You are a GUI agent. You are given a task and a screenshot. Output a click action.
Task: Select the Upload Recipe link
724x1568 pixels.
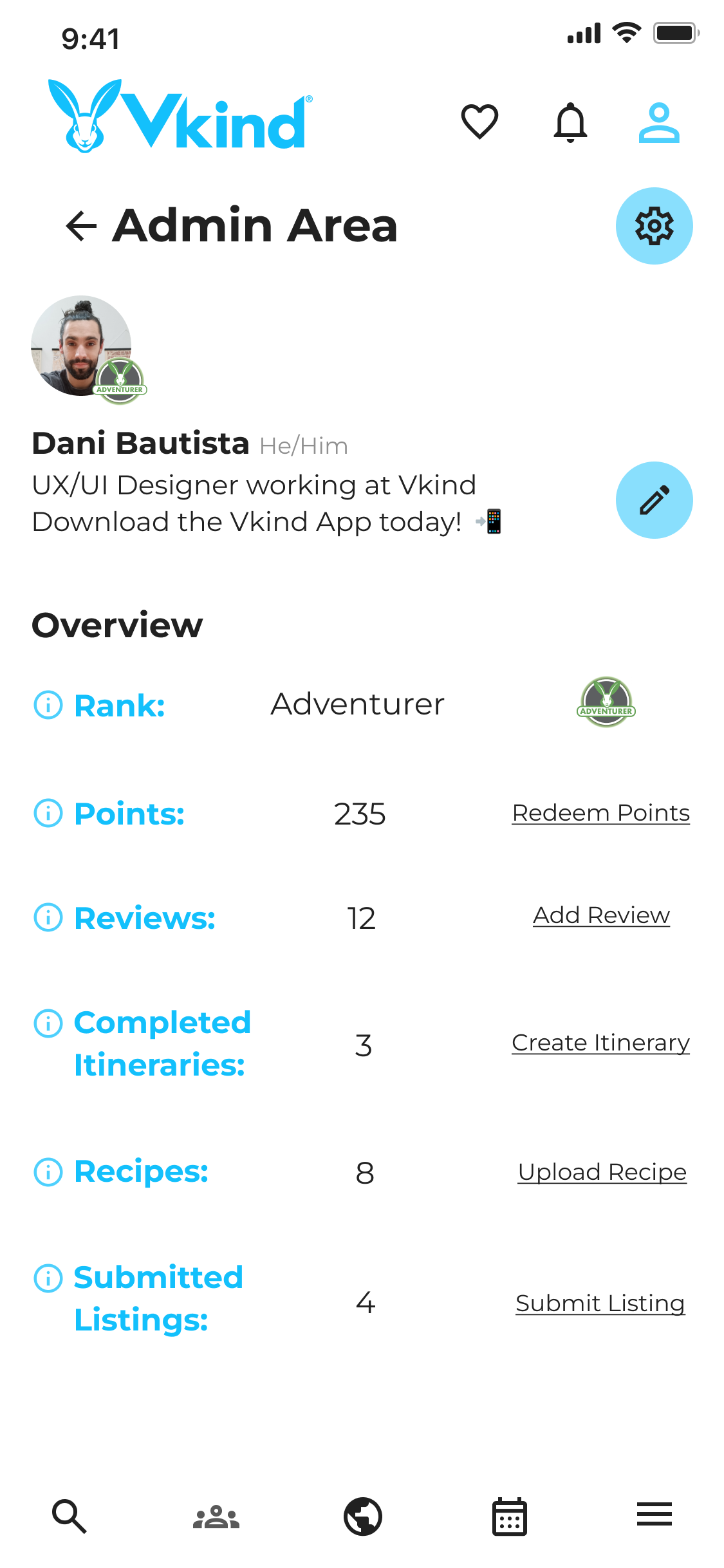[602, 1172]
